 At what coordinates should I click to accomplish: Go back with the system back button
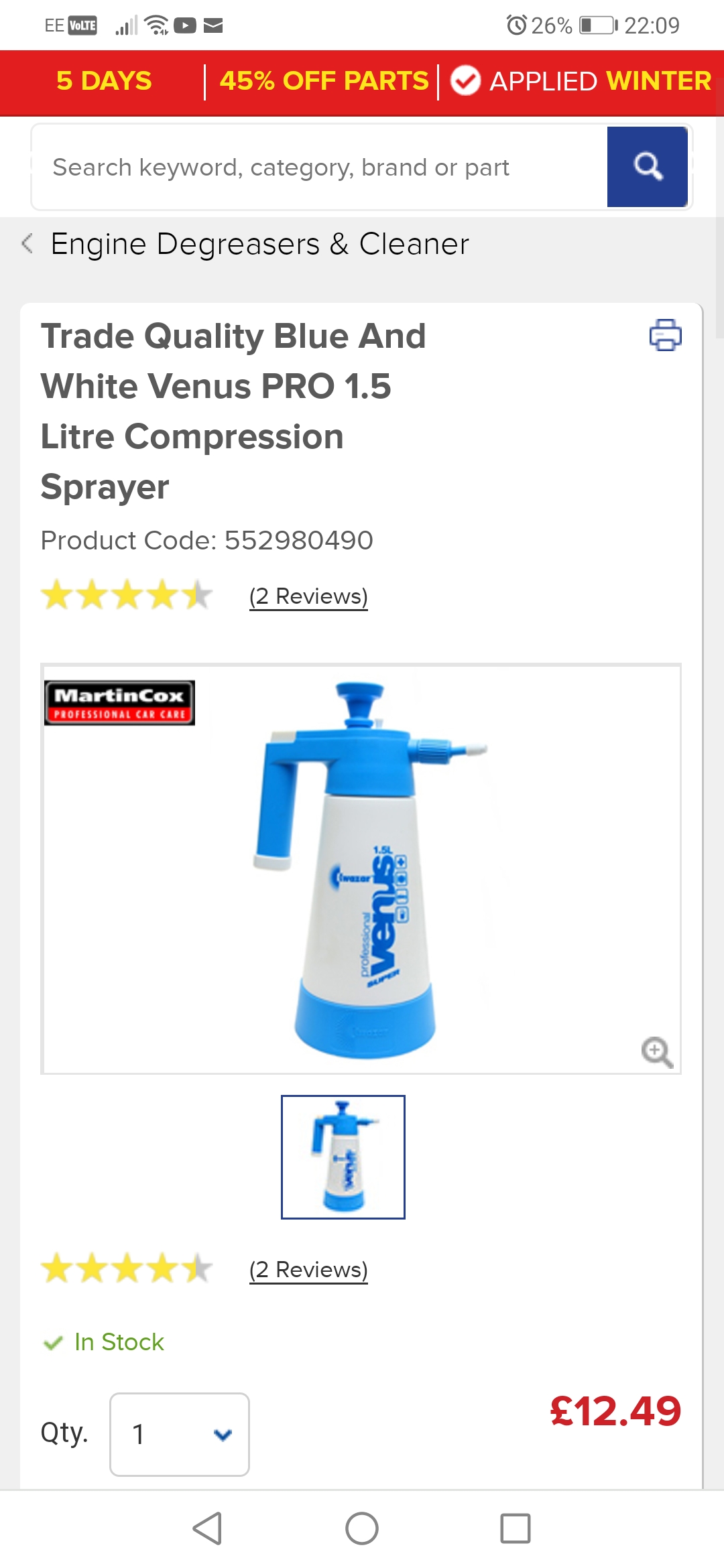point(207,1528)
